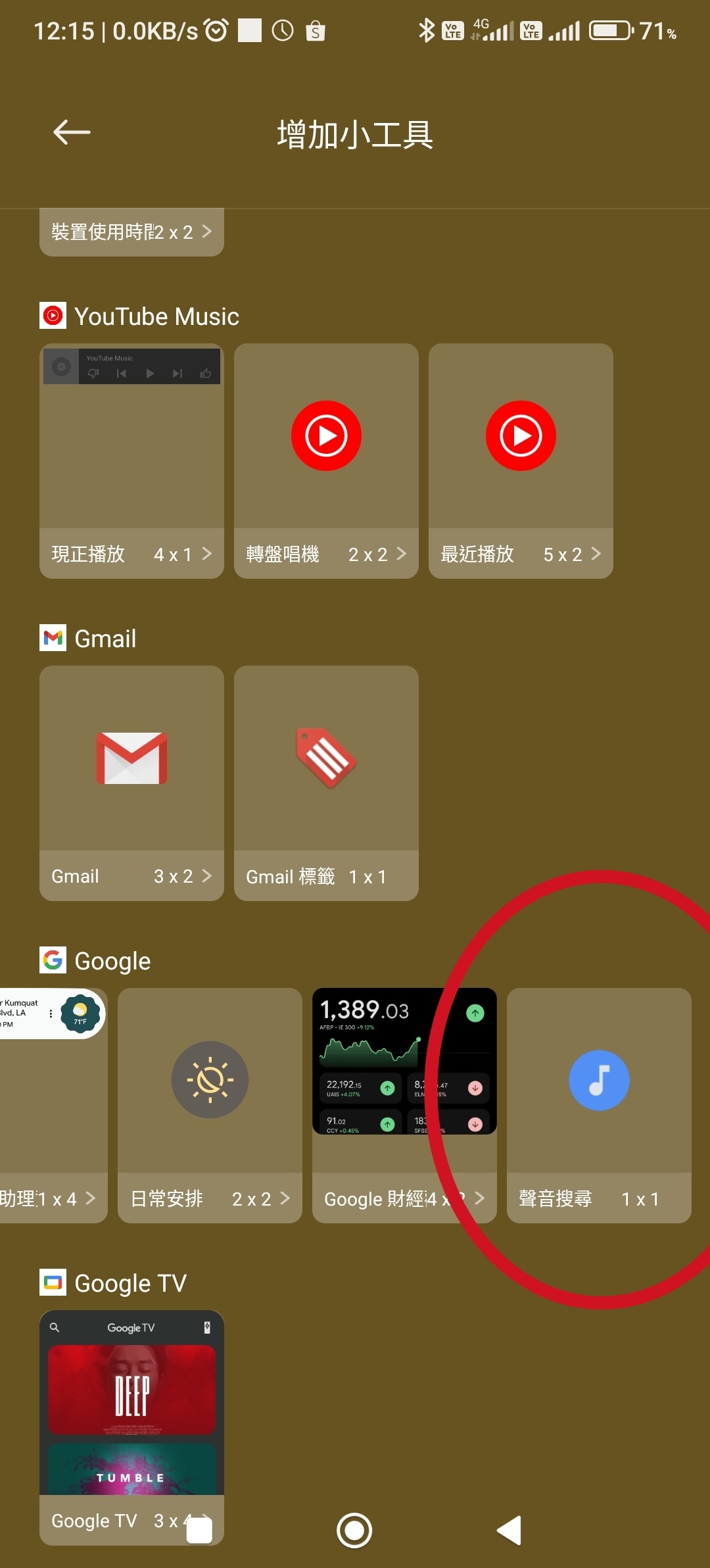Tap the system home button
Image resolution: width=710 pixels, height=1568 pixels.
click(x=354, y=1531)
